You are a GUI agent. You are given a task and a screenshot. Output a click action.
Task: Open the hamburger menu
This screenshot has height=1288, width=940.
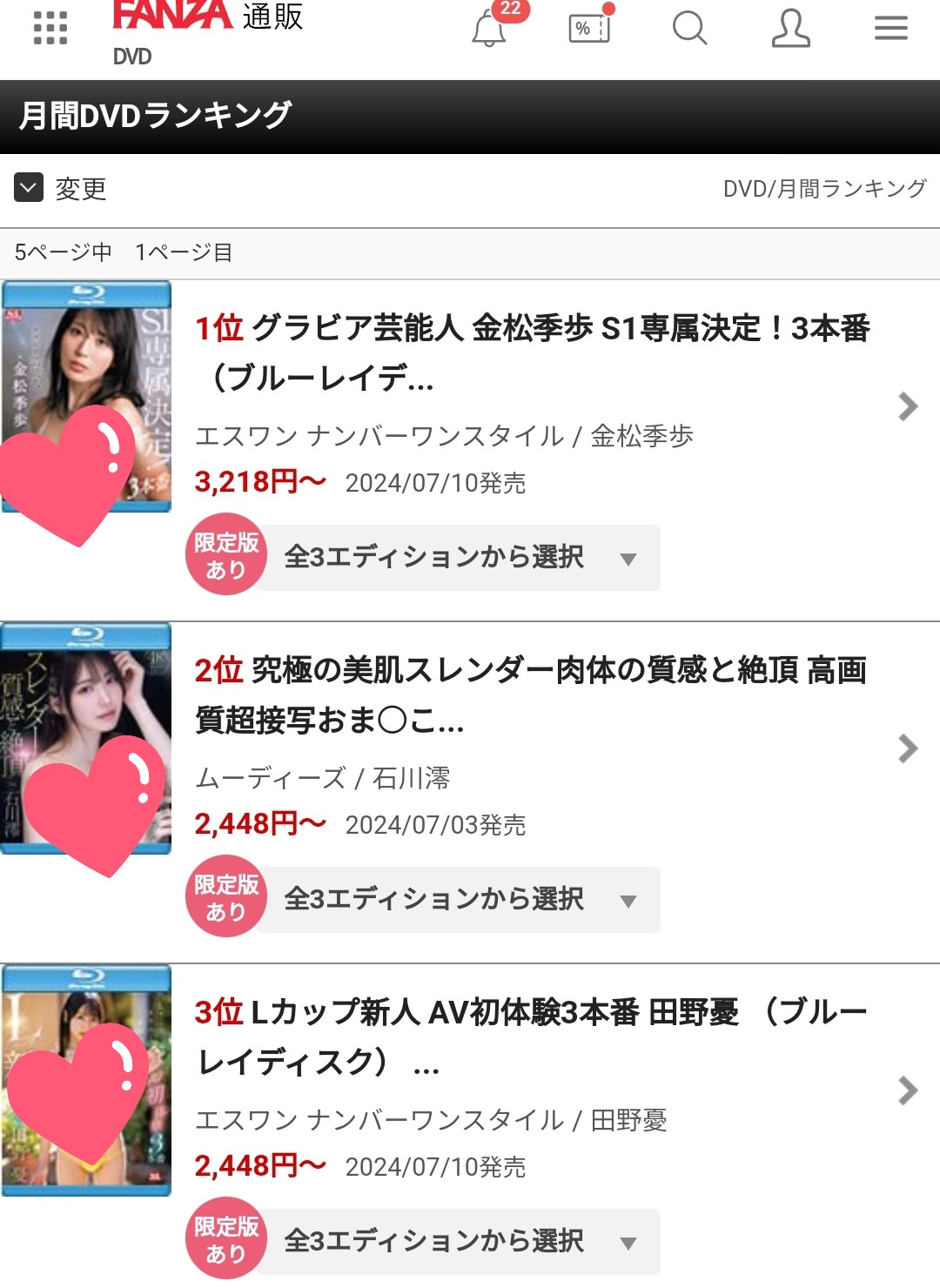click(890, 28)
